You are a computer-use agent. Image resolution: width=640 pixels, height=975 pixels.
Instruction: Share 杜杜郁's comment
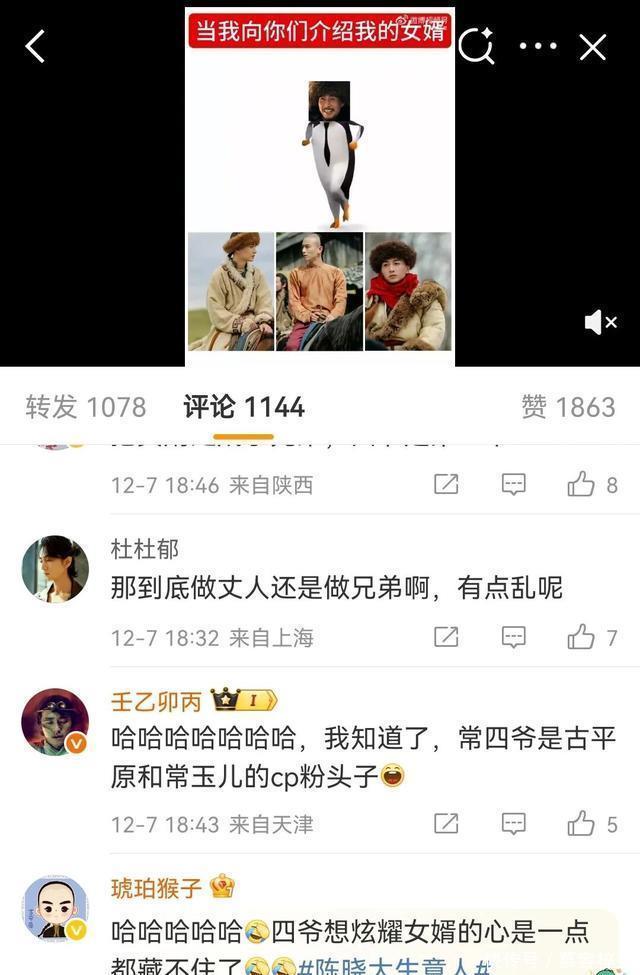446,637
